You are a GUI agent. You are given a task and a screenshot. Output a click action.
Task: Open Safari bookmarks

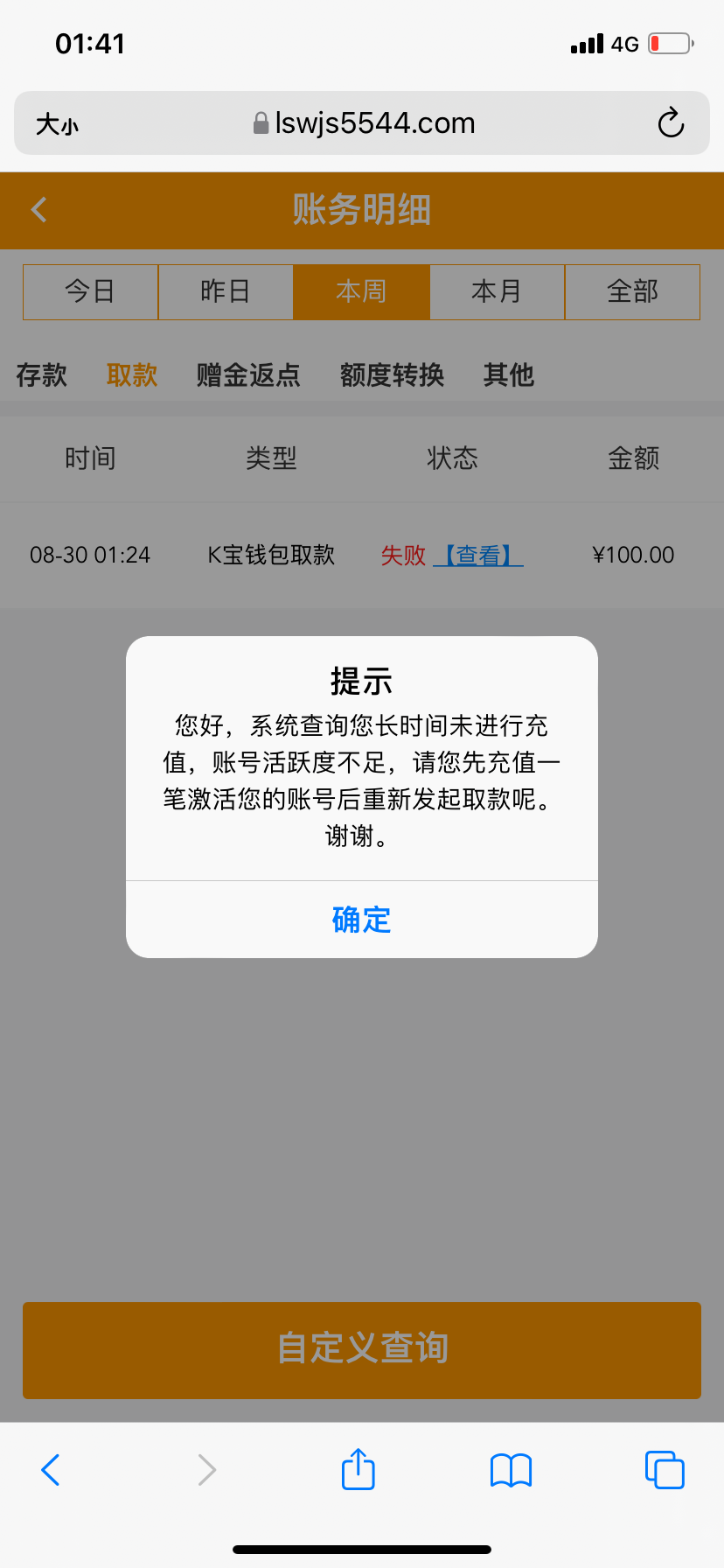click(511, 1470)
